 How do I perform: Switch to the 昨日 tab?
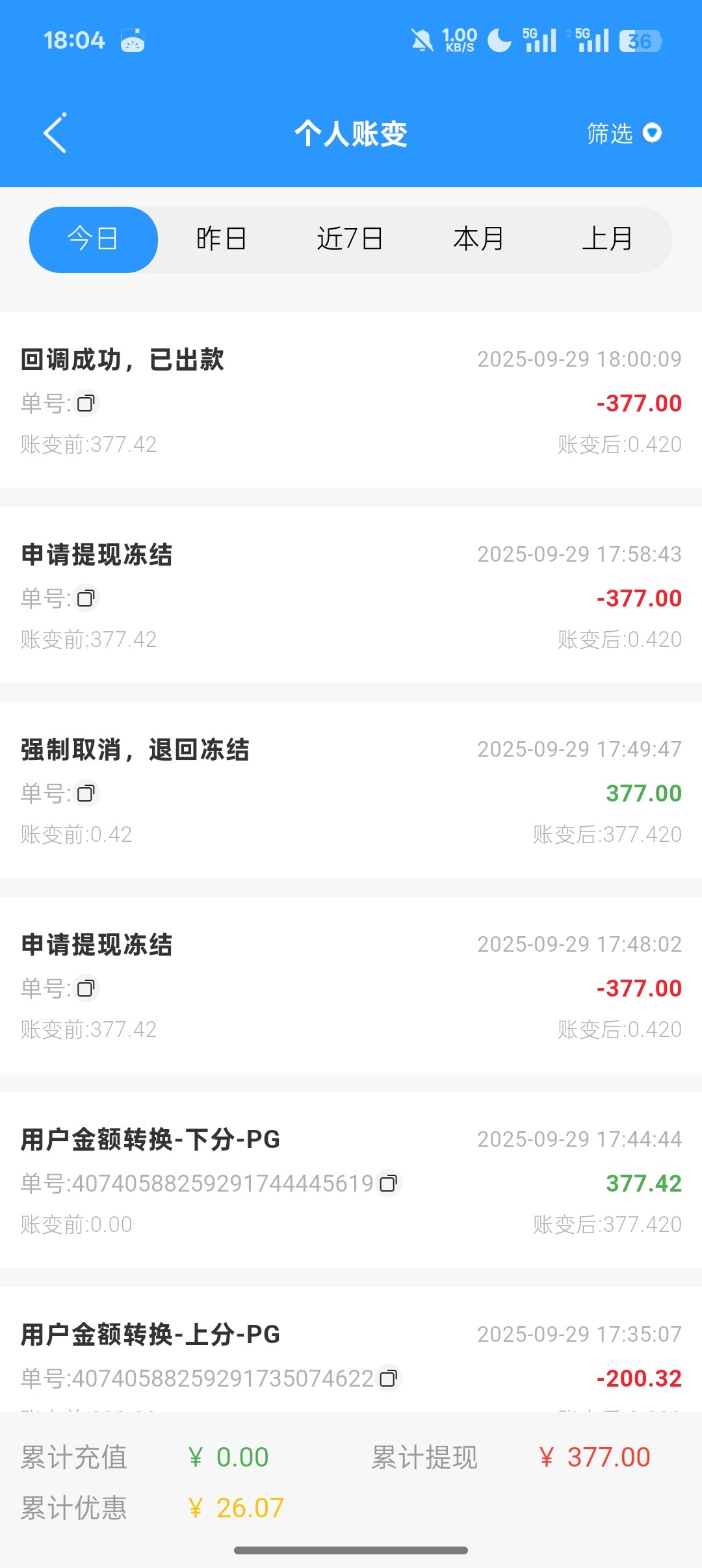click(222, 239)
